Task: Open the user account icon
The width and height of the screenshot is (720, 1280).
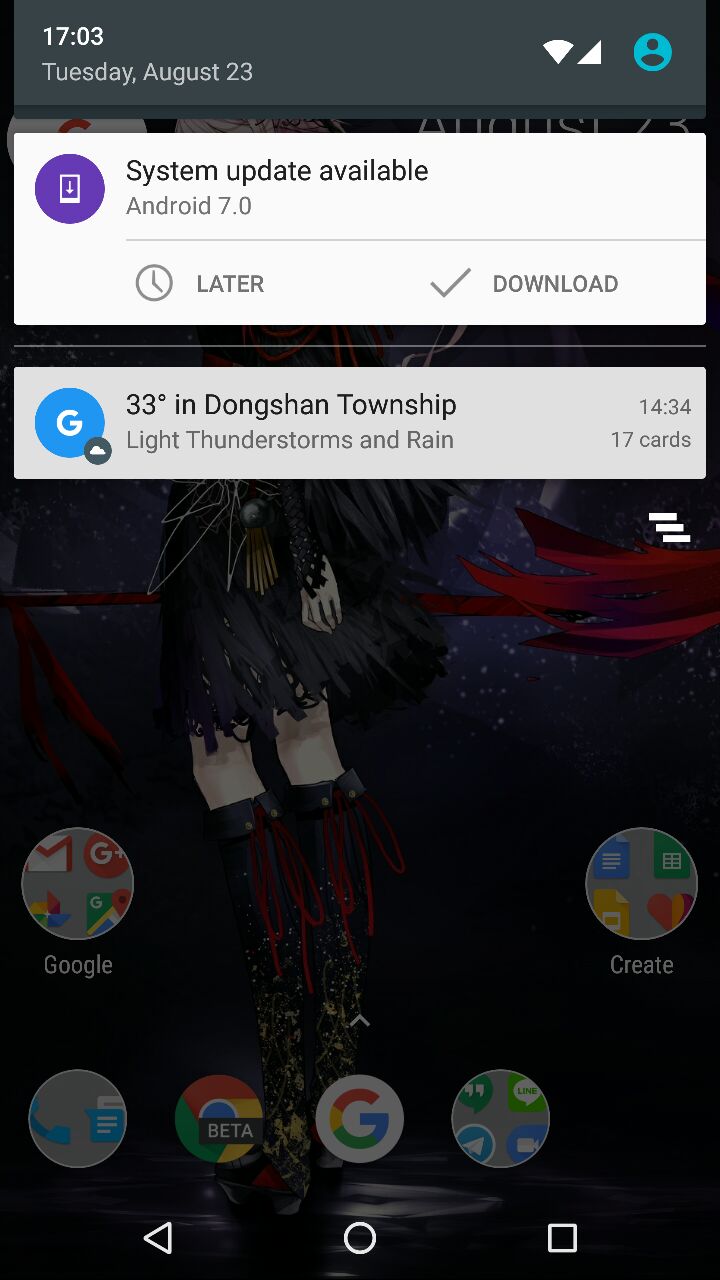Action: click(652, 52)
